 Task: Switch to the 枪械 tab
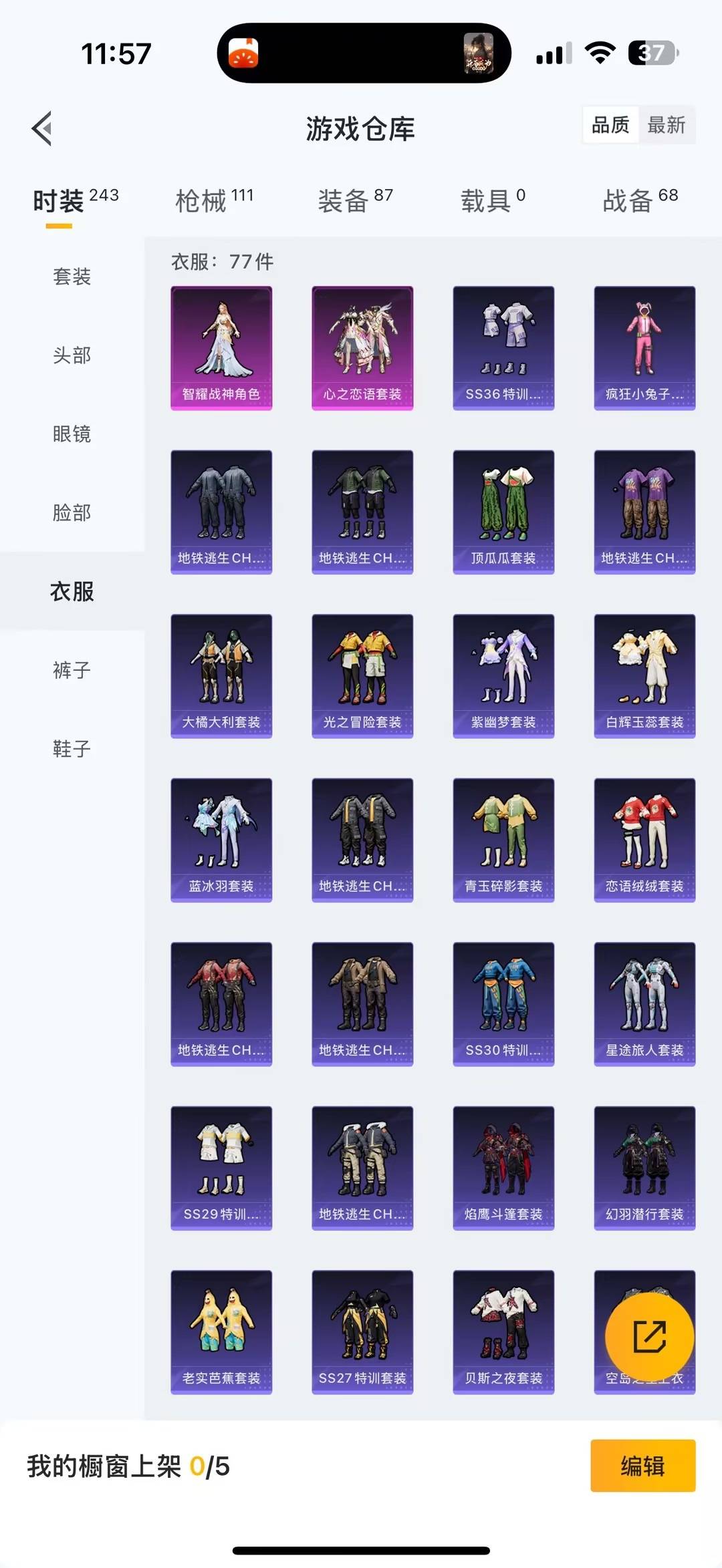coord(214,200)
